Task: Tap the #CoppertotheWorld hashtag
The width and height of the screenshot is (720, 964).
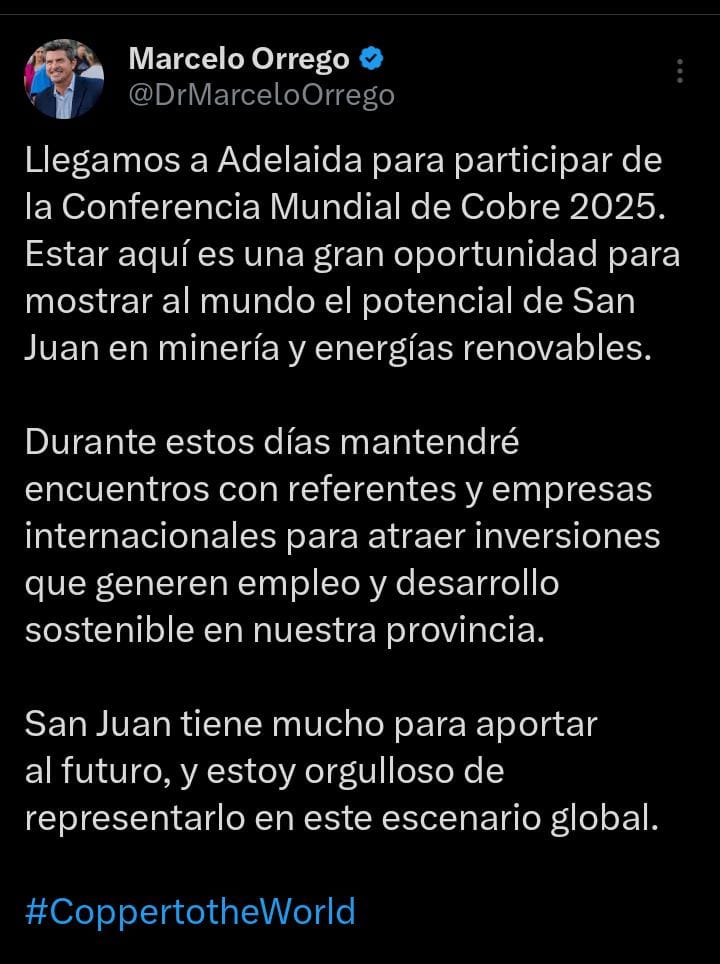Action: [190, 911]
